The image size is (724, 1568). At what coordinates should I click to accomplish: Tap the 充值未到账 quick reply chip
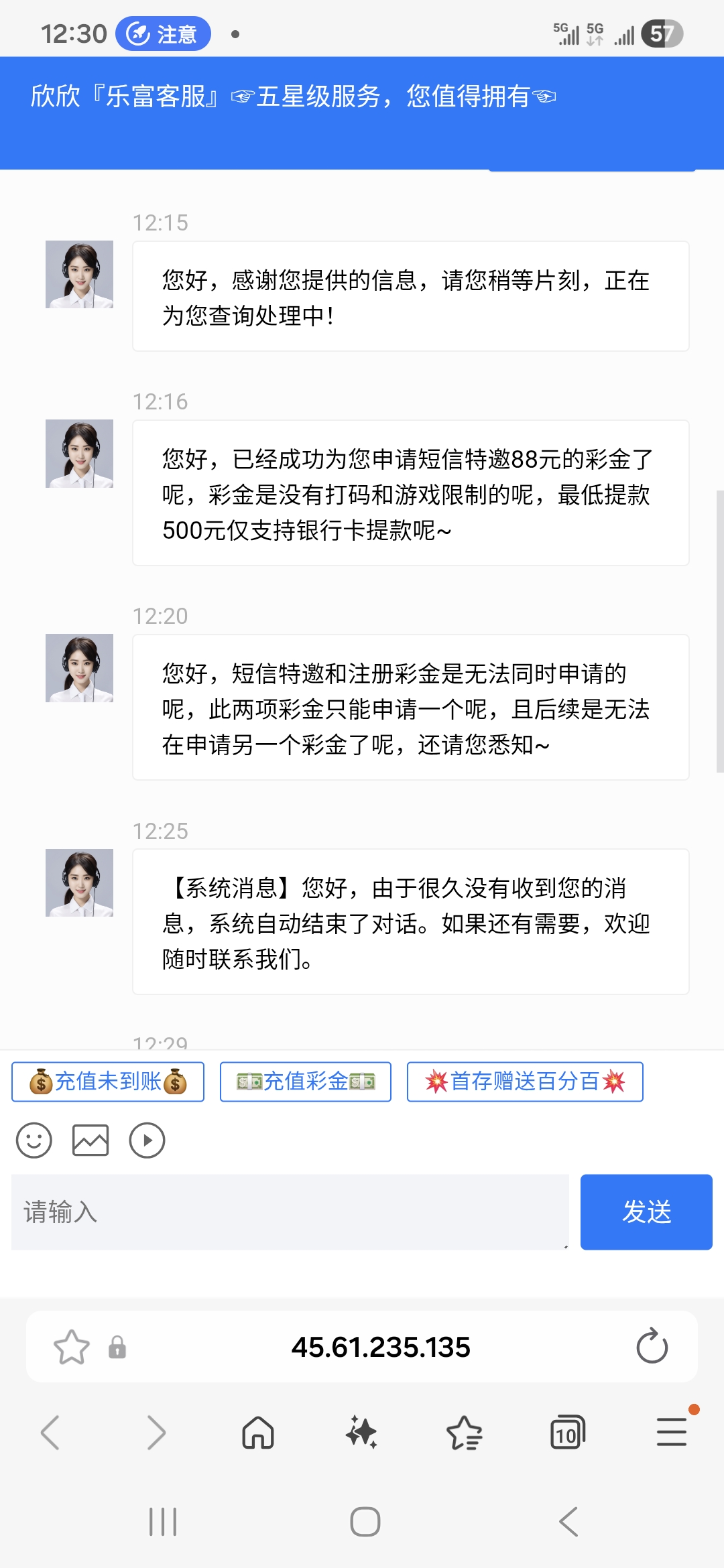[x=108, y=1082]
